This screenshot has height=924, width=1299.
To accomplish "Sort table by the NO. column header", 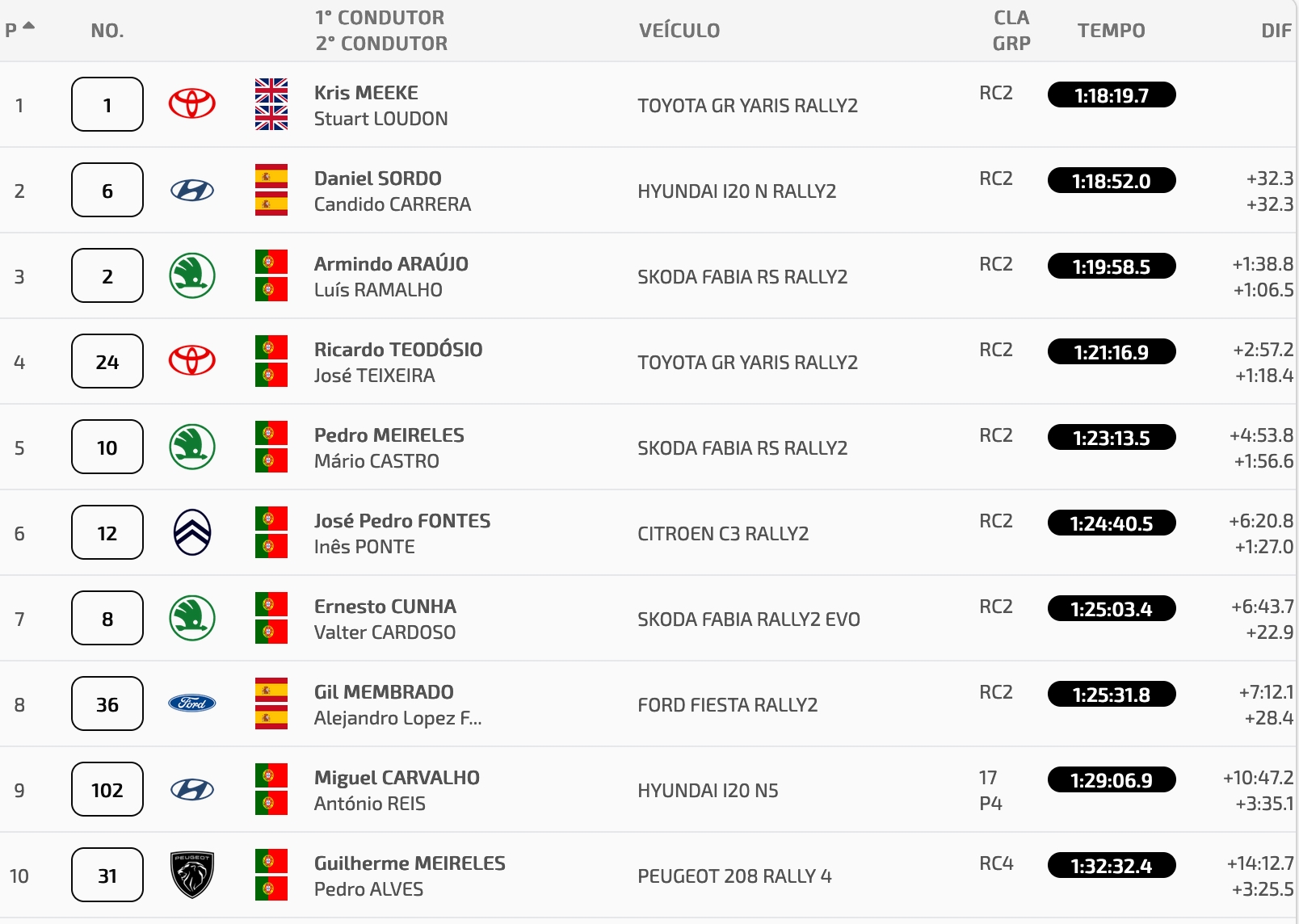I will click(107, 31).
